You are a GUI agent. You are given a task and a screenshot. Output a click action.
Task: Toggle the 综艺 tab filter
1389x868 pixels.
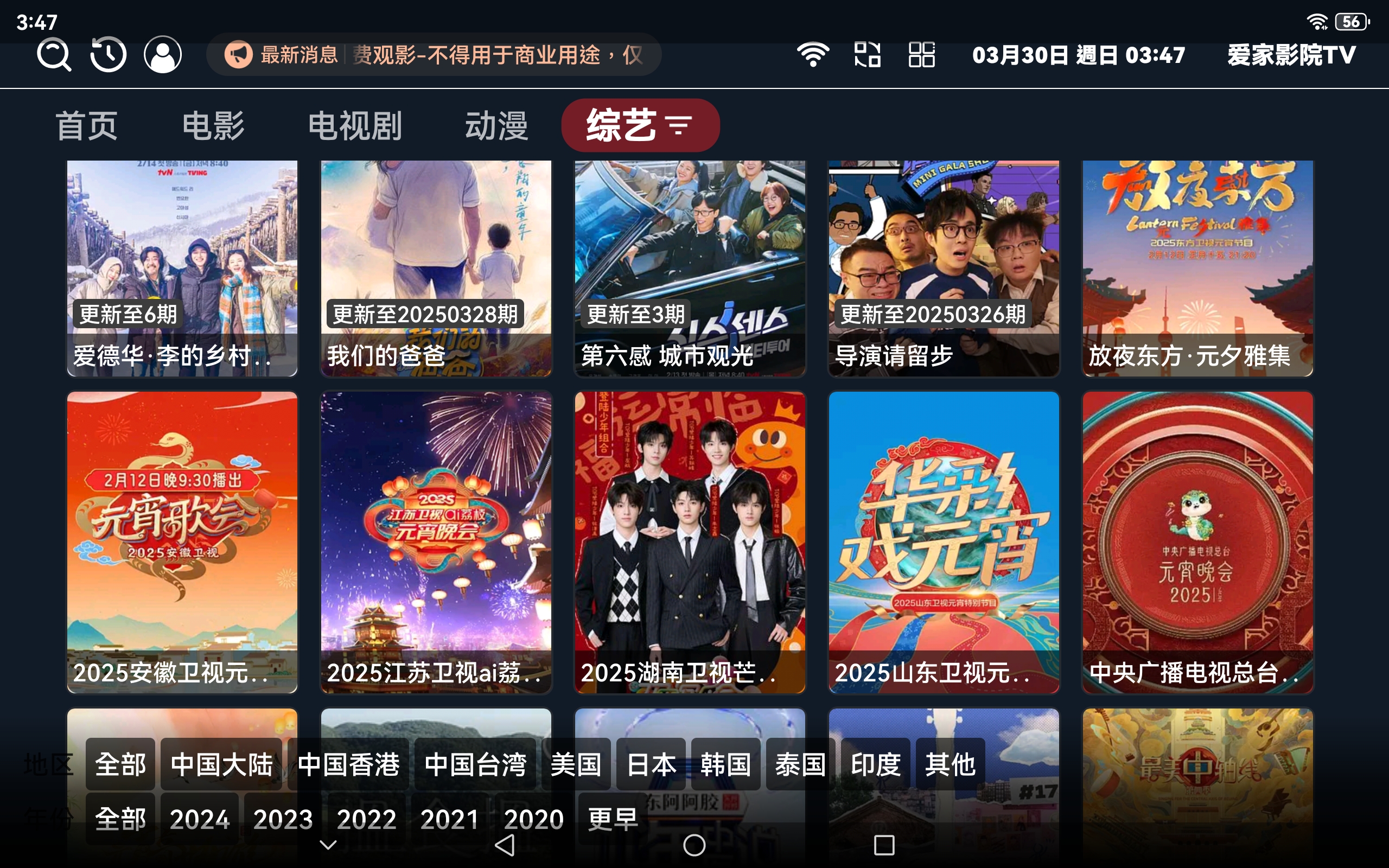point(640,125)
